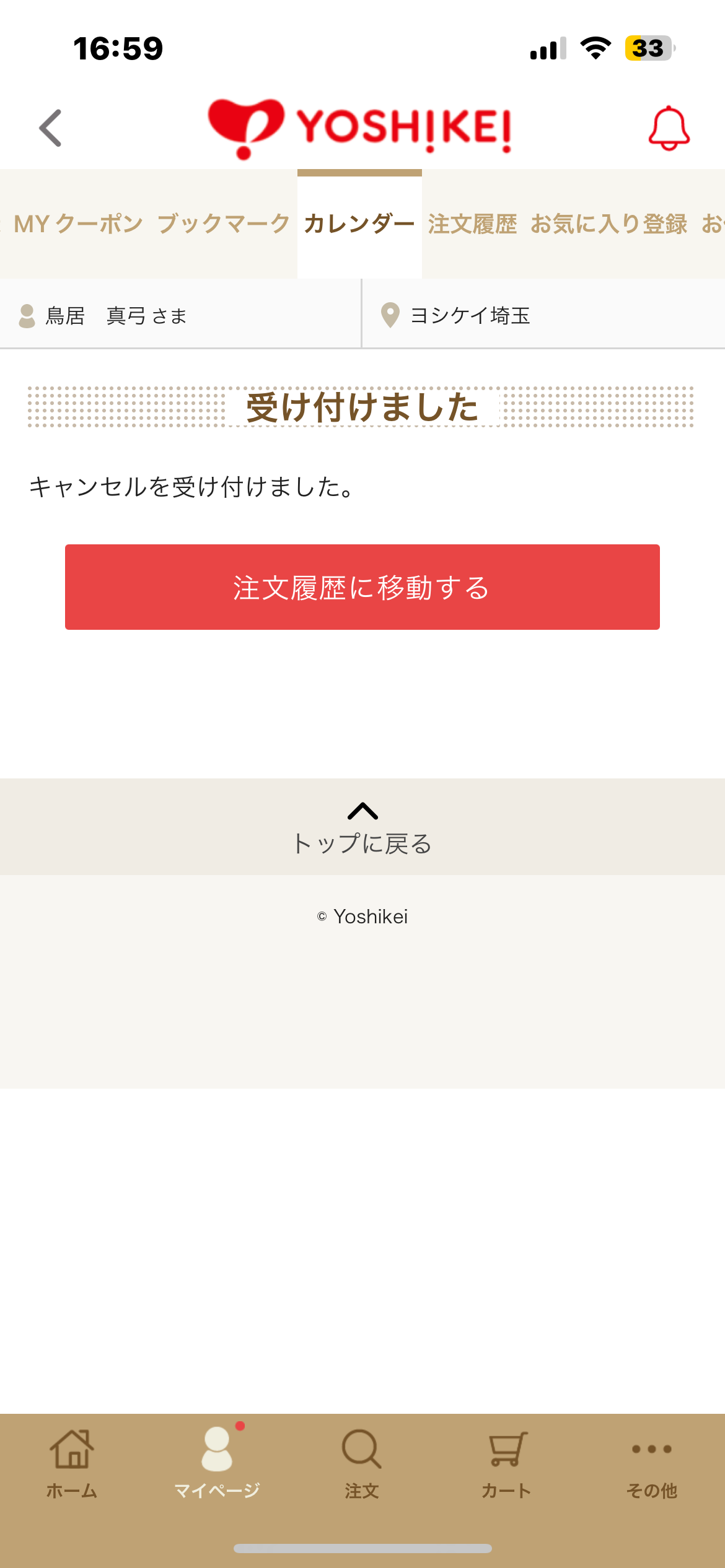Screen dimensions: 725x1568
Task: Open the その他 menu tab
Action: coord(652,1464)
